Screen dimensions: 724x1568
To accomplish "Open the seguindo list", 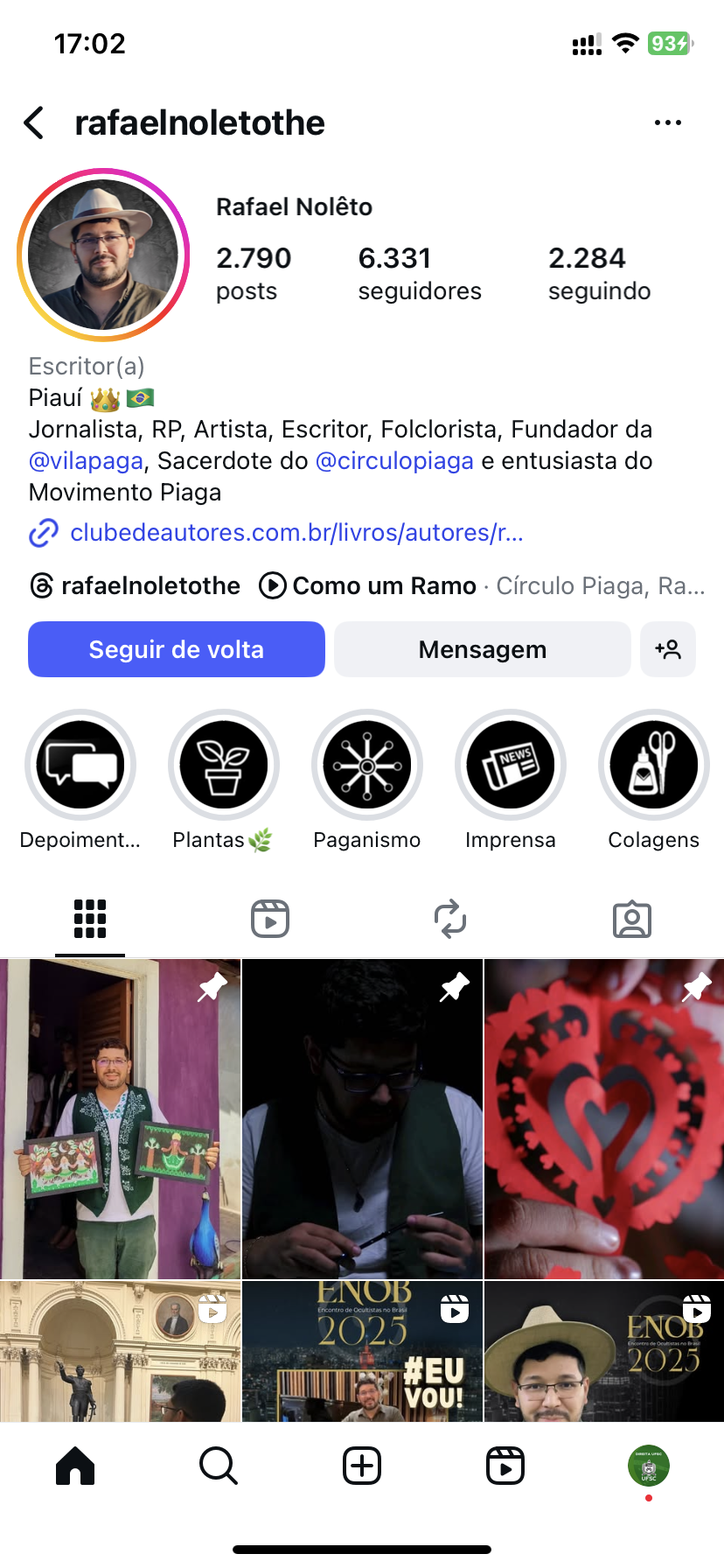I will point(599,273).
